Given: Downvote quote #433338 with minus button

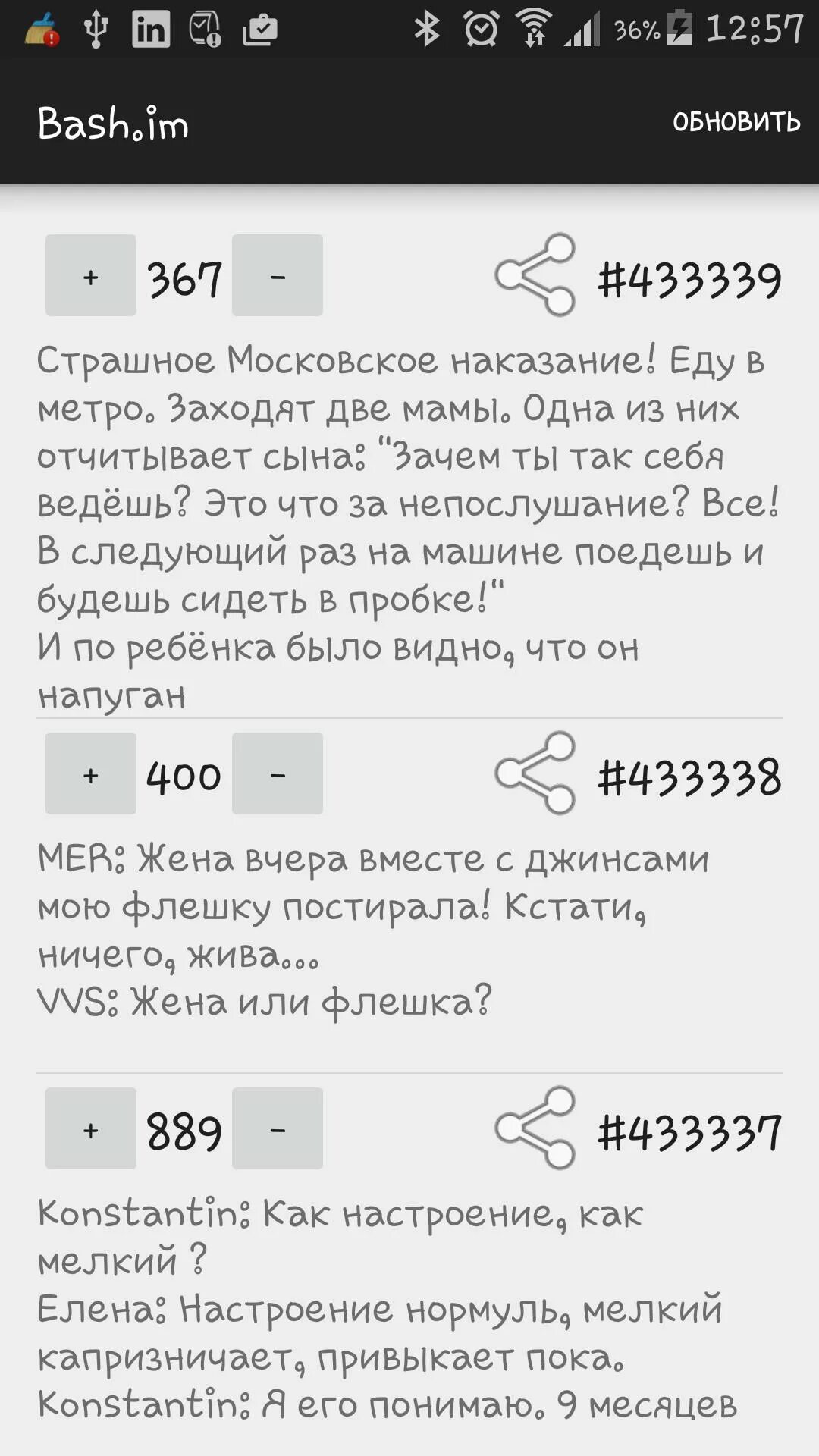Looking at the screenshot, I should point(278,773).
